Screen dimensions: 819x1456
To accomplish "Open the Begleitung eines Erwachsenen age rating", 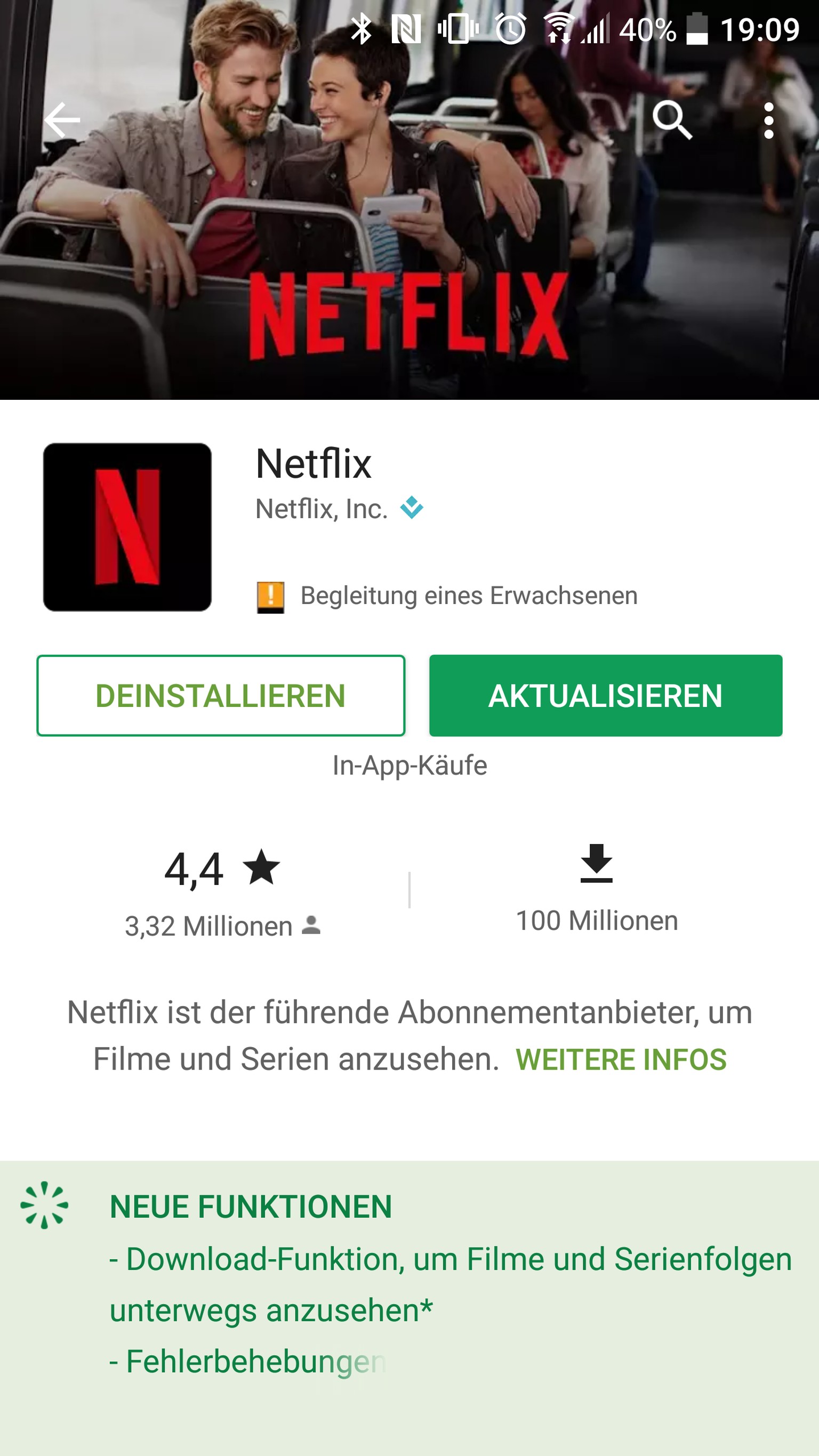I will coord(468,596).
